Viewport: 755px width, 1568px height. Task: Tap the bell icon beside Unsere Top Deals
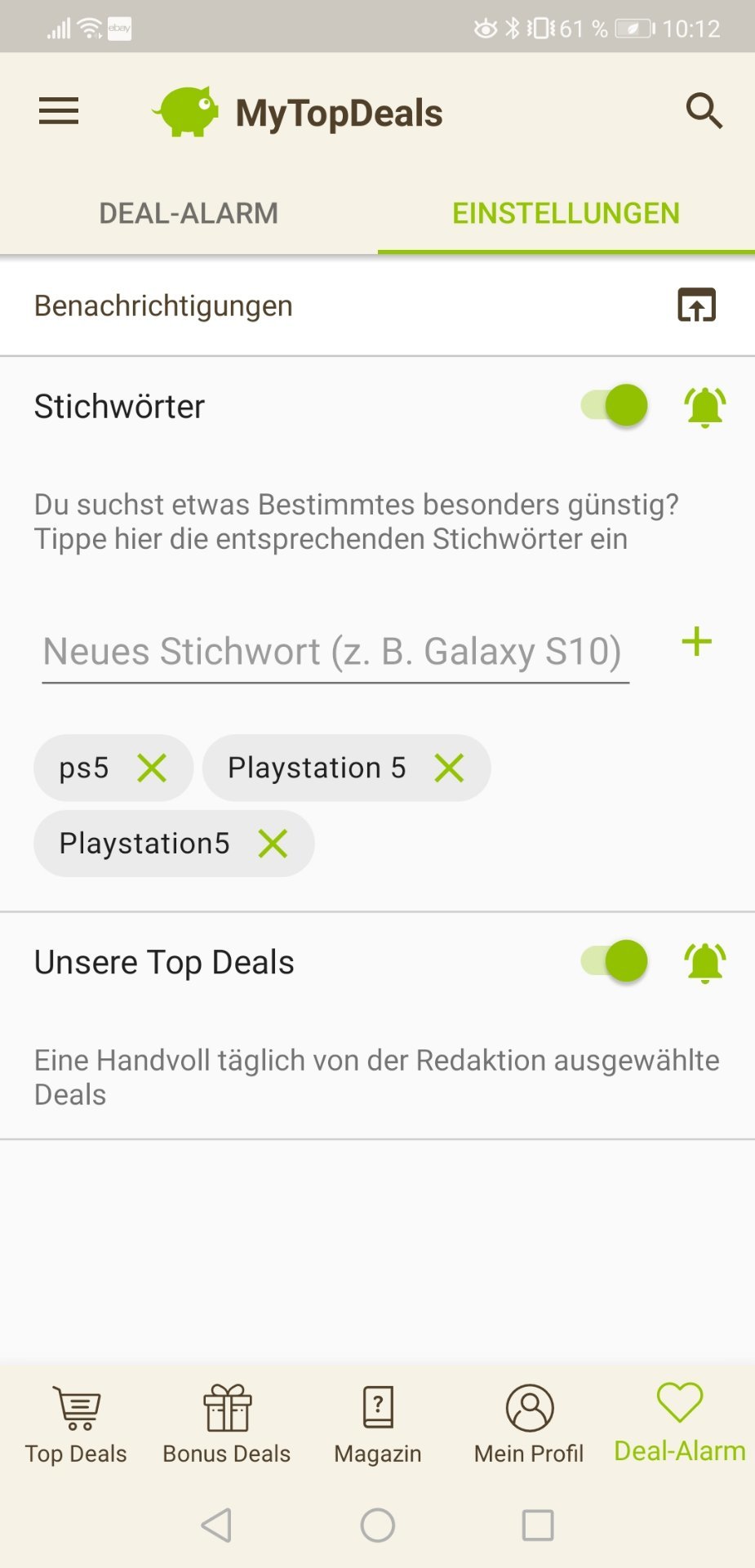(704, 963)
